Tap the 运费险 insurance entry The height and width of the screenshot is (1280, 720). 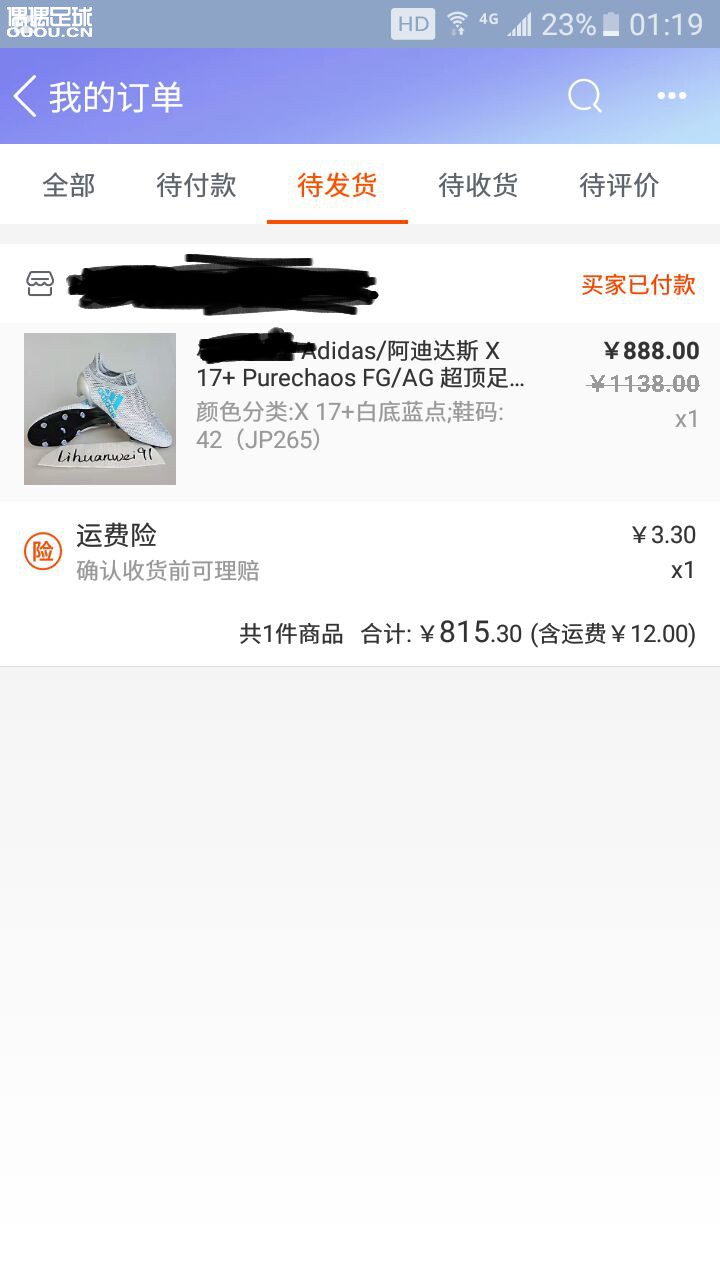(117, 536)
